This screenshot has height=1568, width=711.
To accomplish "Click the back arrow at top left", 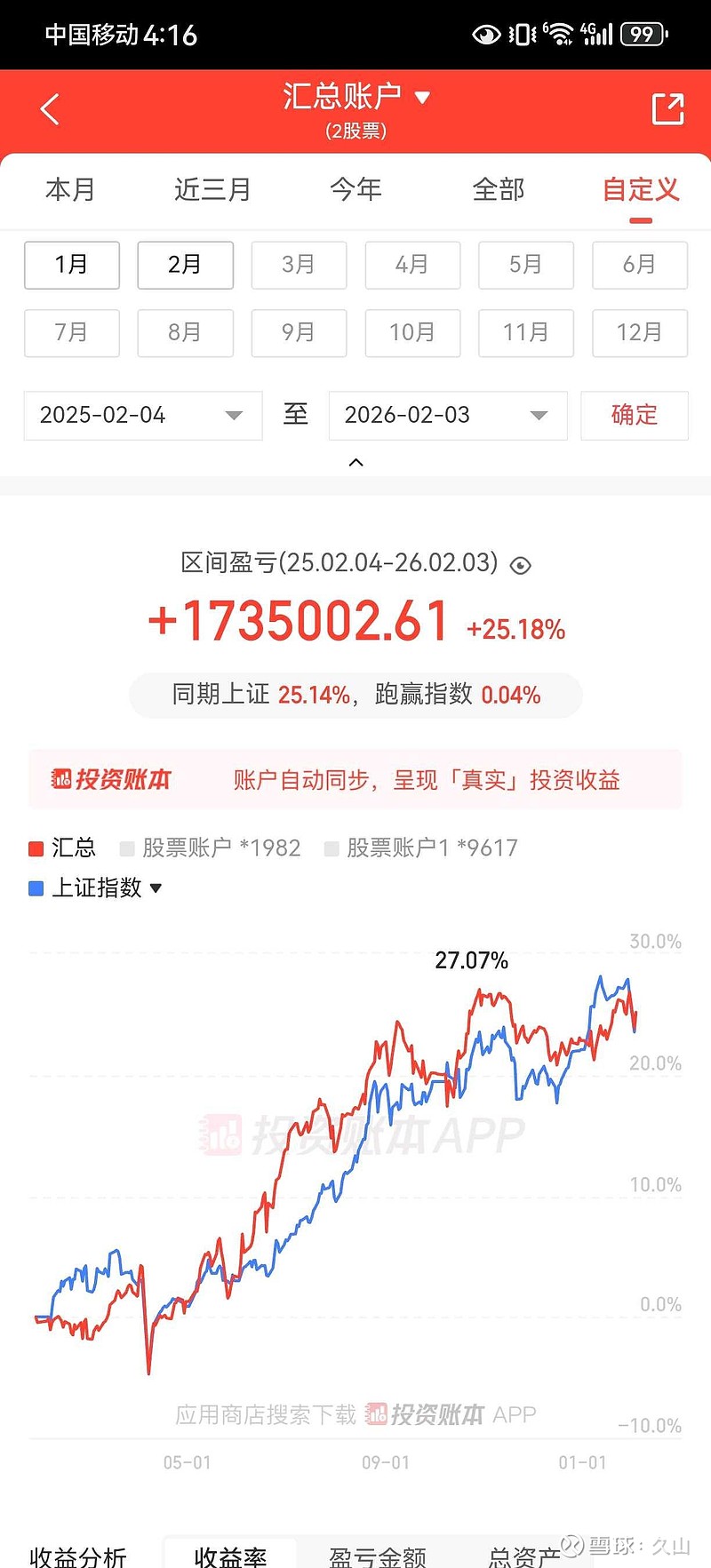I will pyautogui.click(x=48, y=107).
